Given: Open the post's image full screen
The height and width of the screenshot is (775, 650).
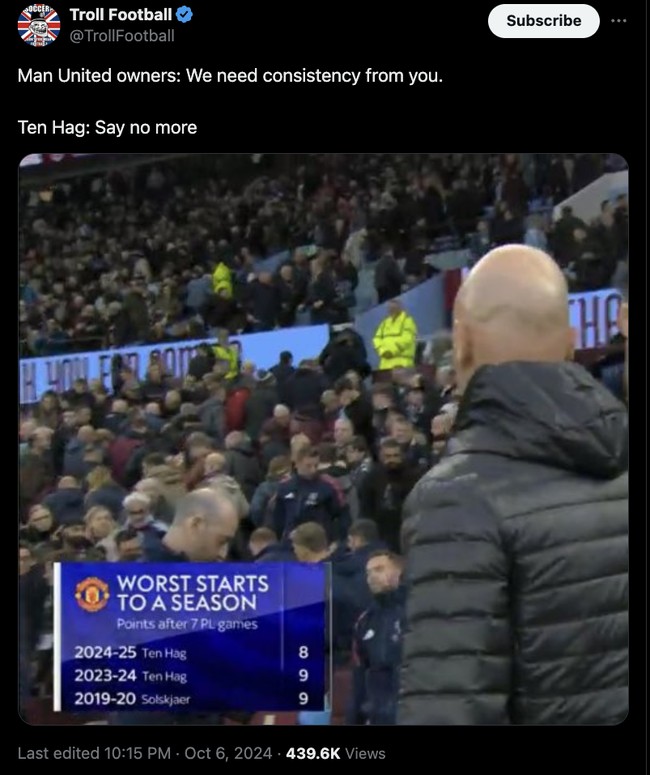Looking at the screenshot, I should 323,438.
